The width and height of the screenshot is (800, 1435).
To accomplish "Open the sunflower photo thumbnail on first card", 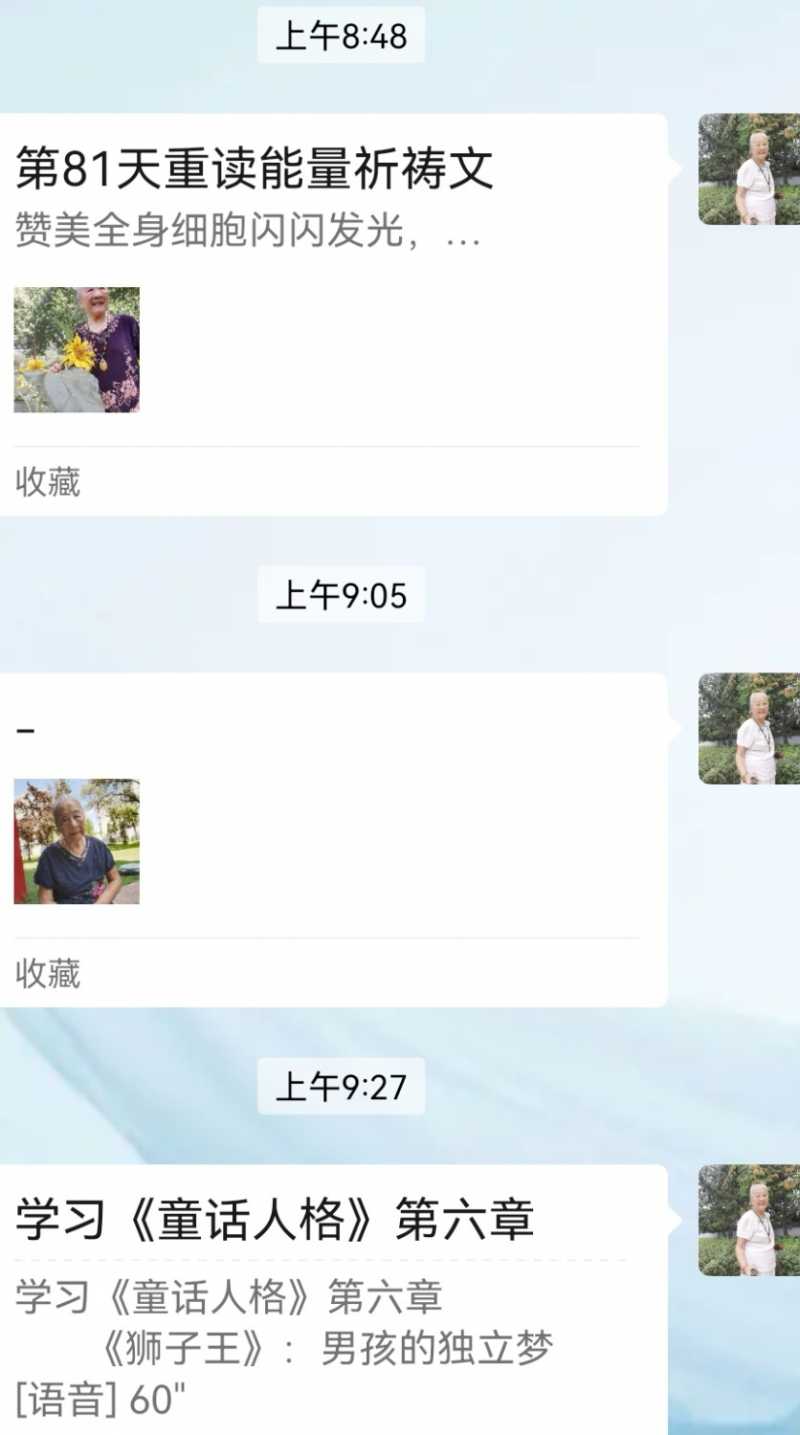I will (x=76, y=350).
